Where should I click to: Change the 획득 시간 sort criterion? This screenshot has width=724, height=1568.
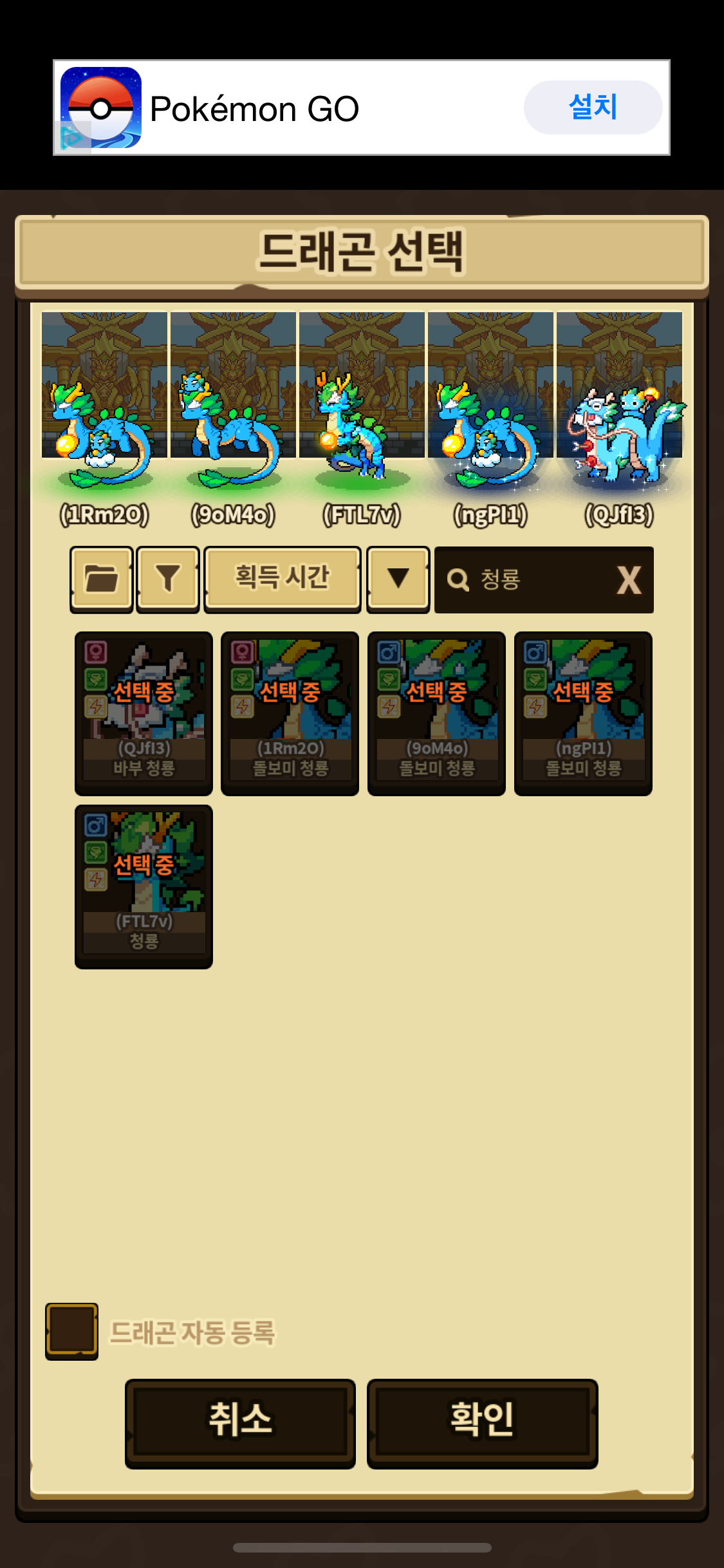click(x=283, y=579)
